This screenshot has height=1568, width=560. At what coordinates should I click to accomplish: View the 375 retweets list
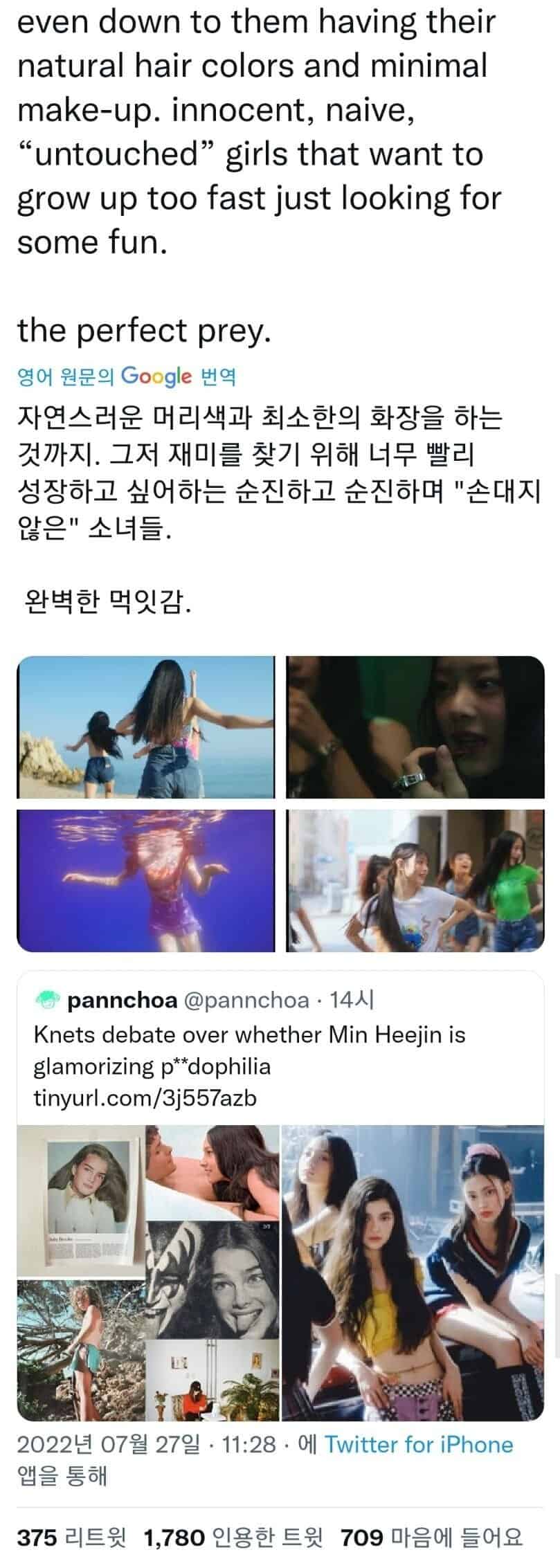(x=72, y=1538)
